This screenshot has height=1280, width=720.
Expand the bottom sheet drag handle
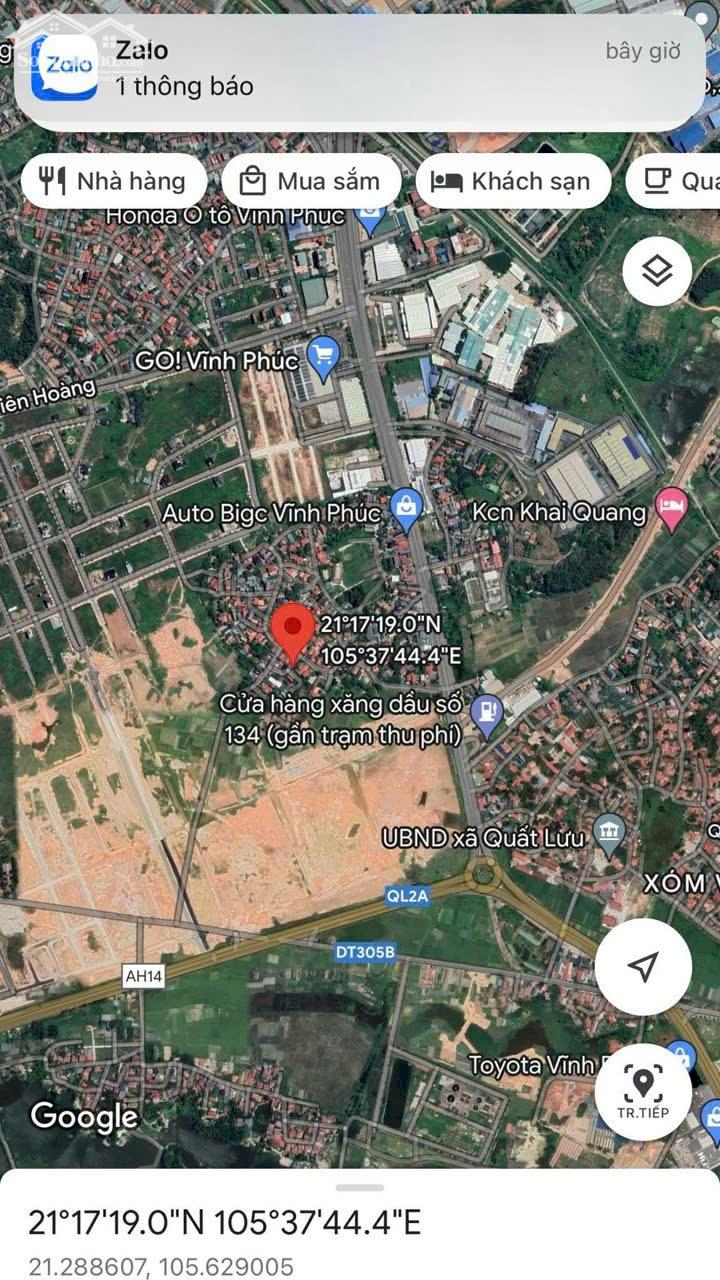point(360,1187)
